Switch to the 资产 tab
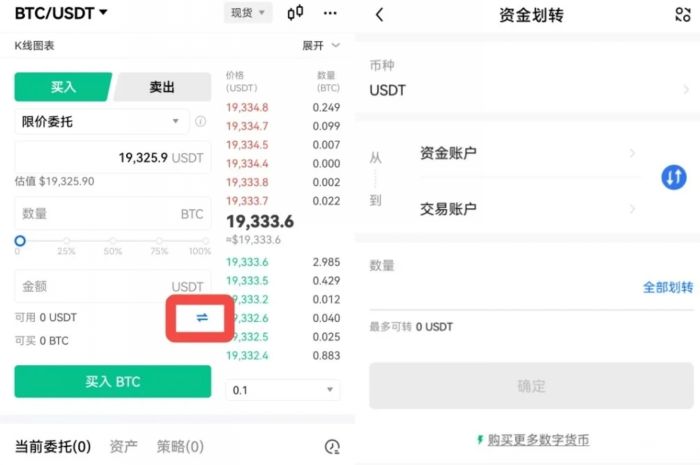Screen dimensions: 700x465 click(x=124, y=446)
